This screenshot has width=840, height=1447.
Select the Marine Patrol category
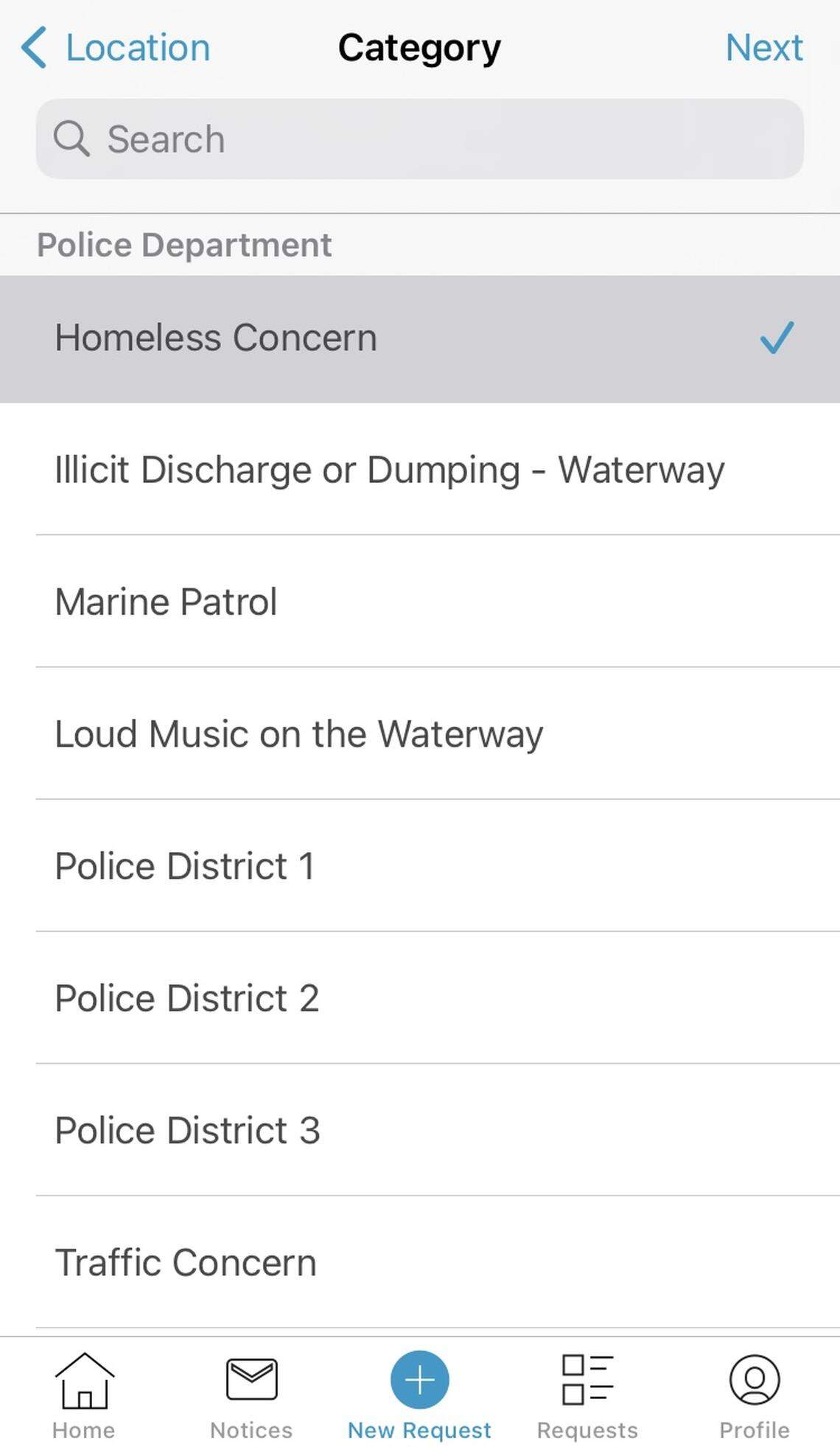295,601
